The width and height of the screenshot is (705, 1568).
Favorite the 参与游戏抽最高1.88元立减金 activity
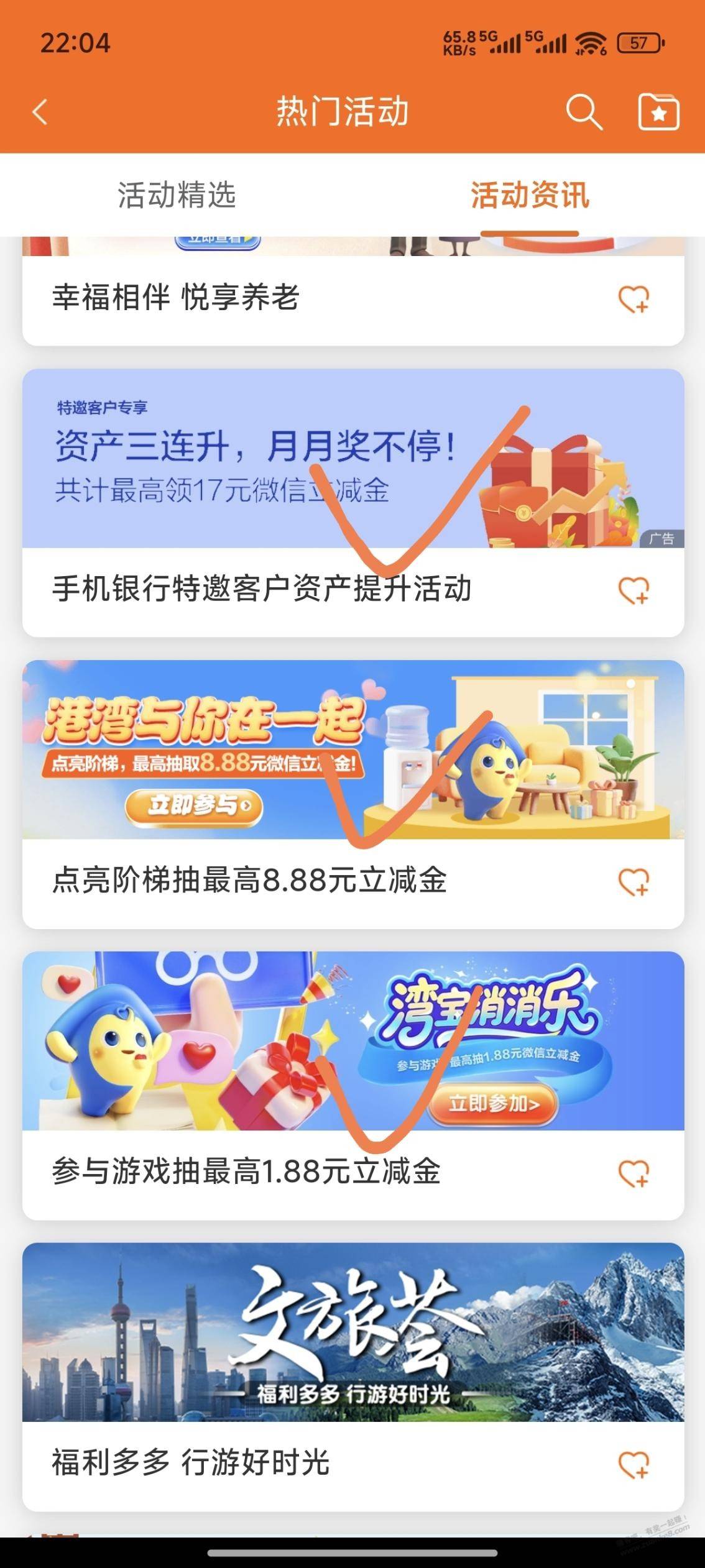tap(634, 1173)
